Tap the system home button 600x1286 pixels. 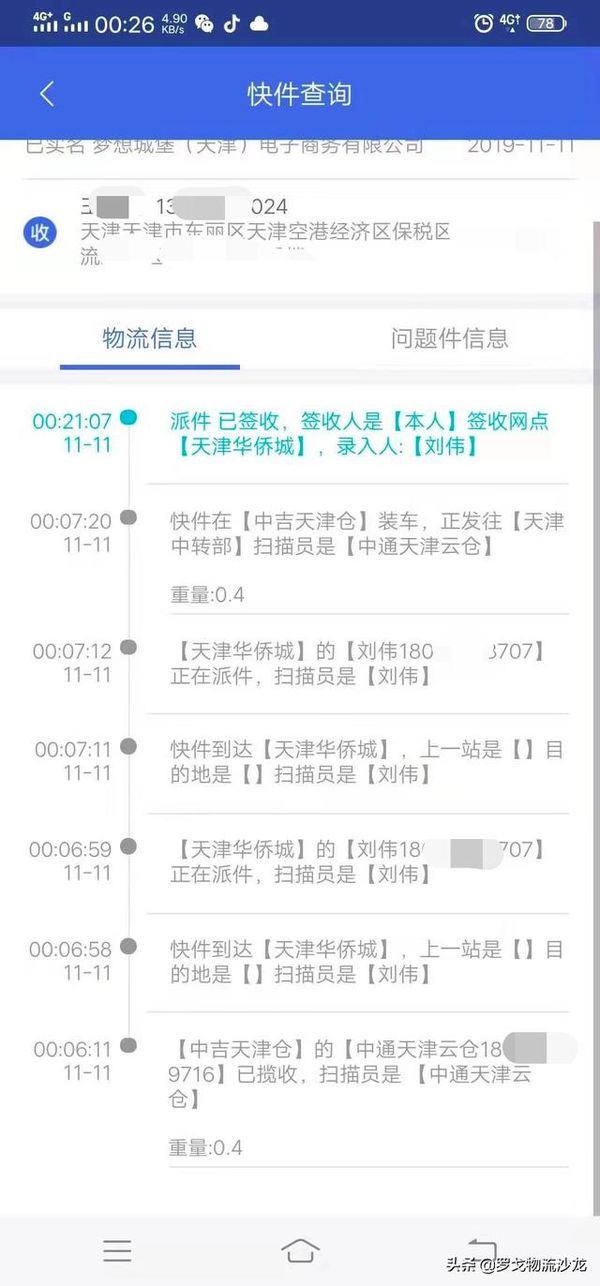coord(299,1250)
